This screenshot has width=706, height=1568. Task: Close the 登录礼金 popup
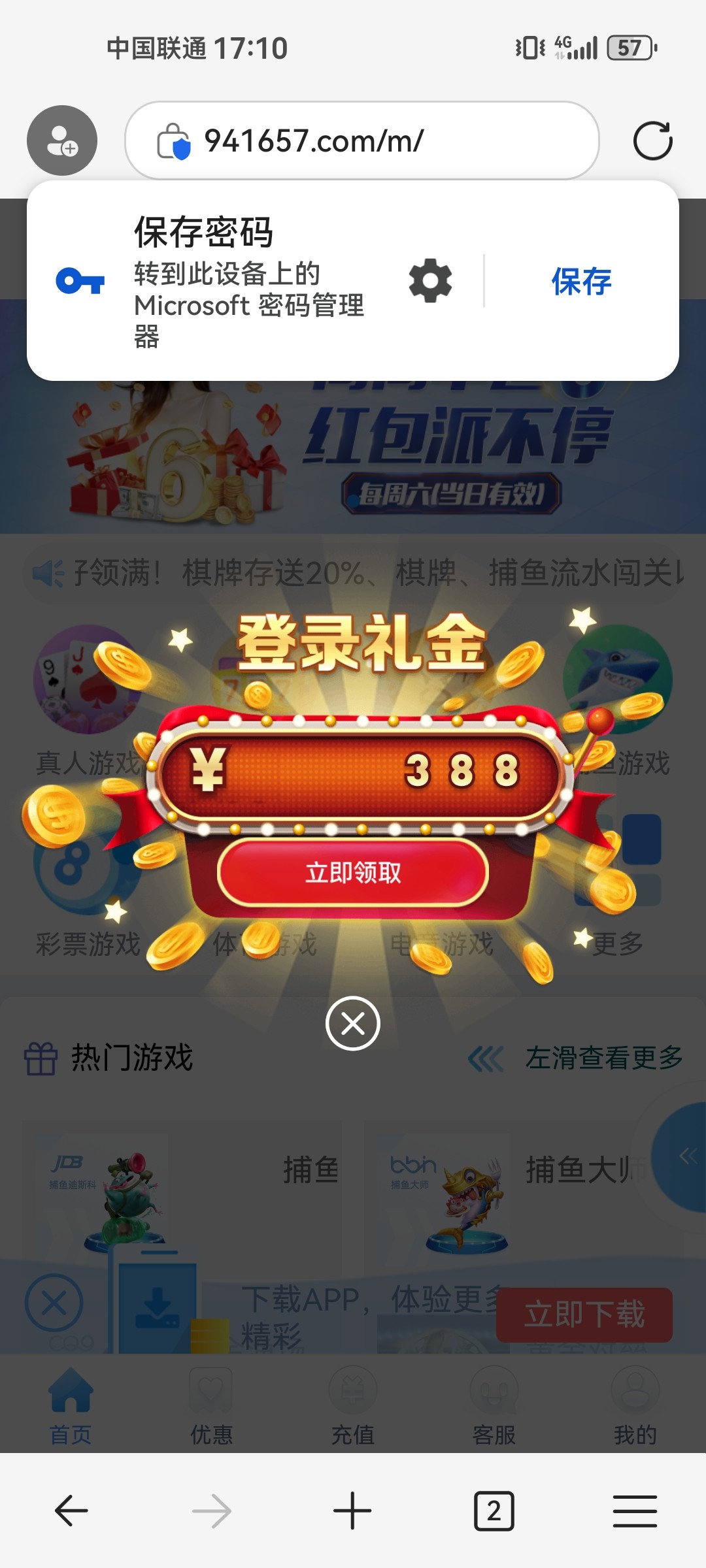point(353,1023)
